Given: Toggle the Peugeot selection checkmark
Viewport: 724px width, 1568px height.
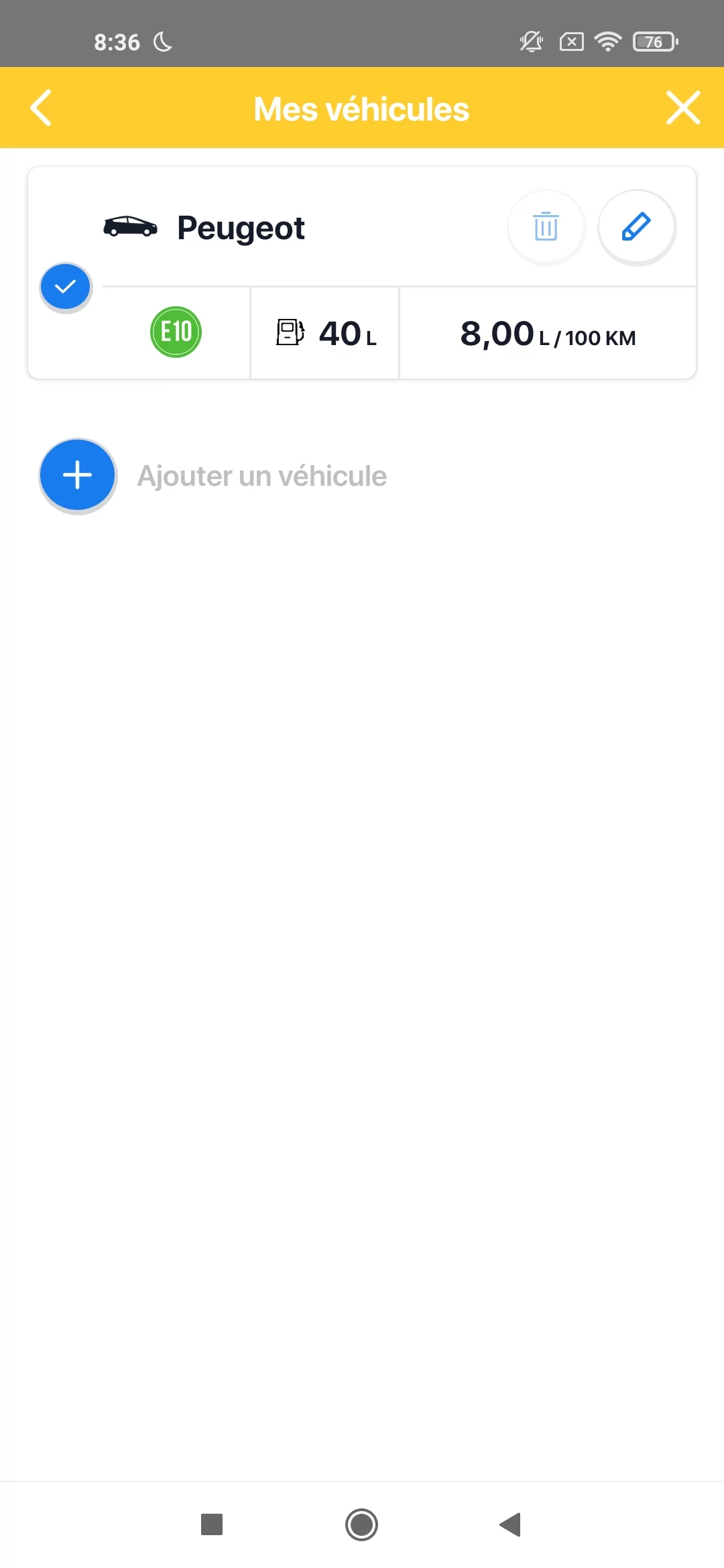Looking at the screenshot, I should click(x=66, y=287).
